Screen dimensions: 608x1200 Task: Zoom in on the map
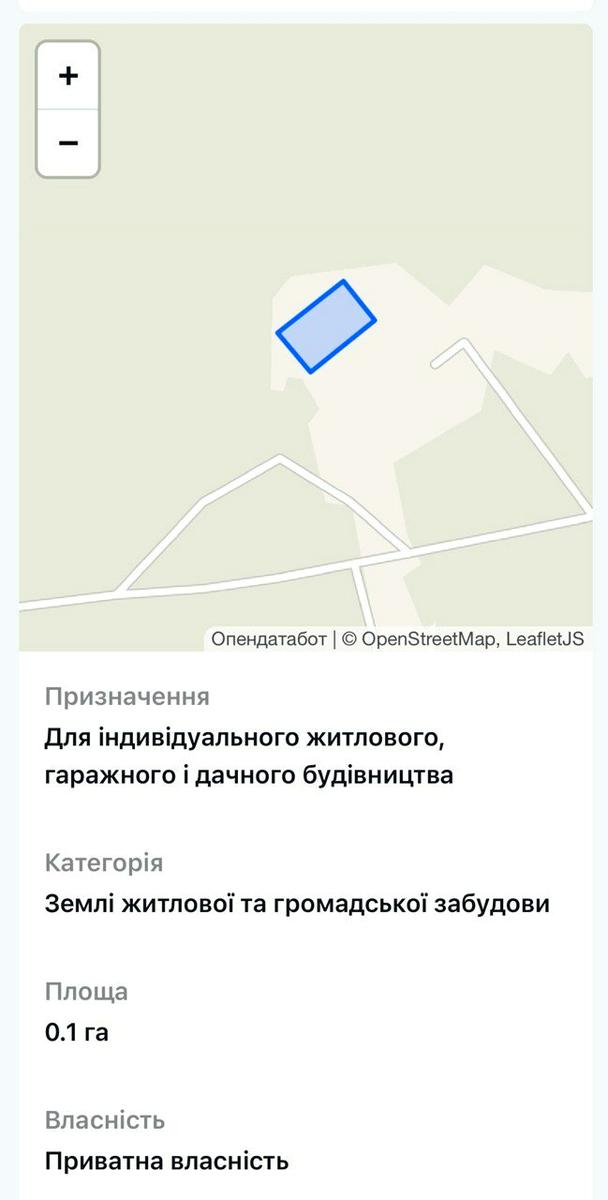click(x=68, y=76)
